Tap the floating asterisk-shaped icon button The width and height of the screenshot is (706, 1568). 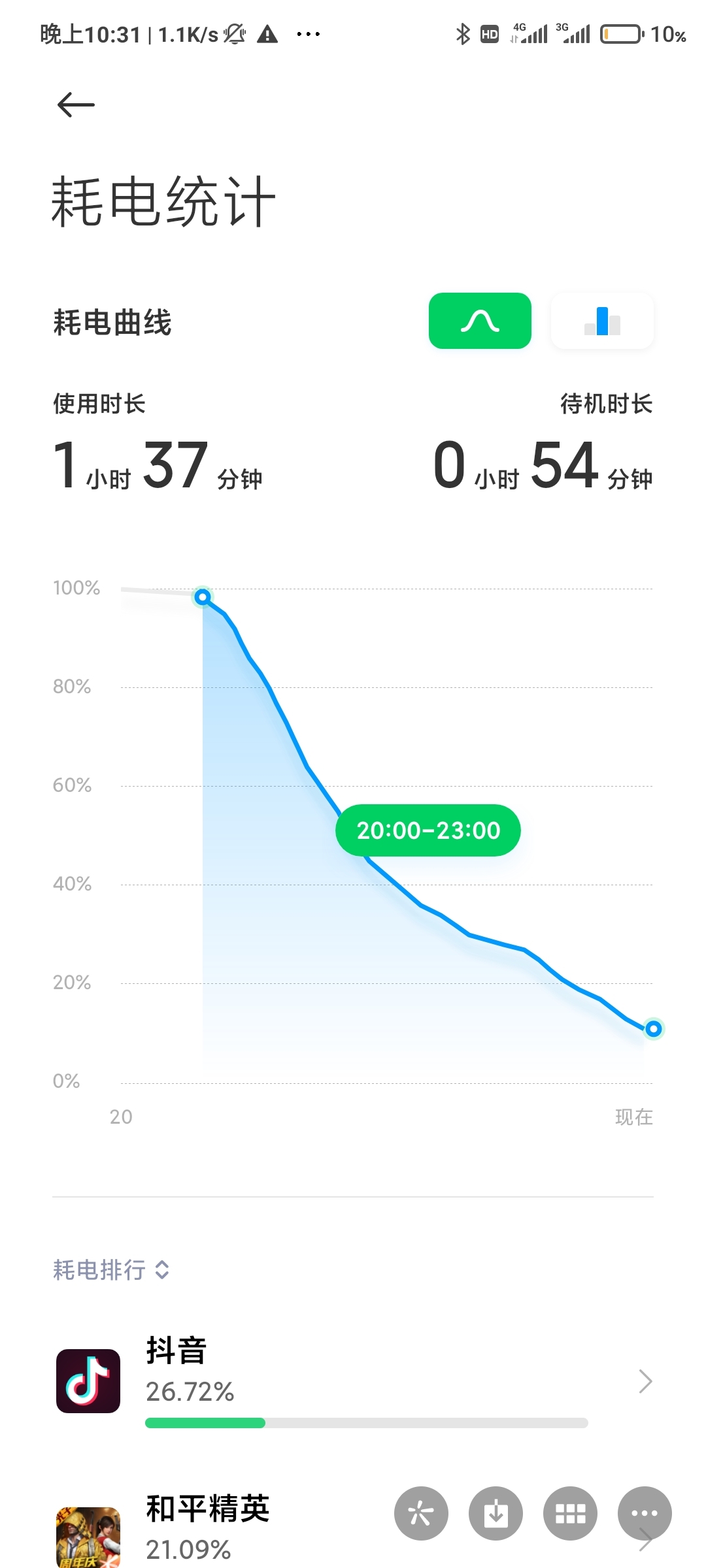[421, 1513]
